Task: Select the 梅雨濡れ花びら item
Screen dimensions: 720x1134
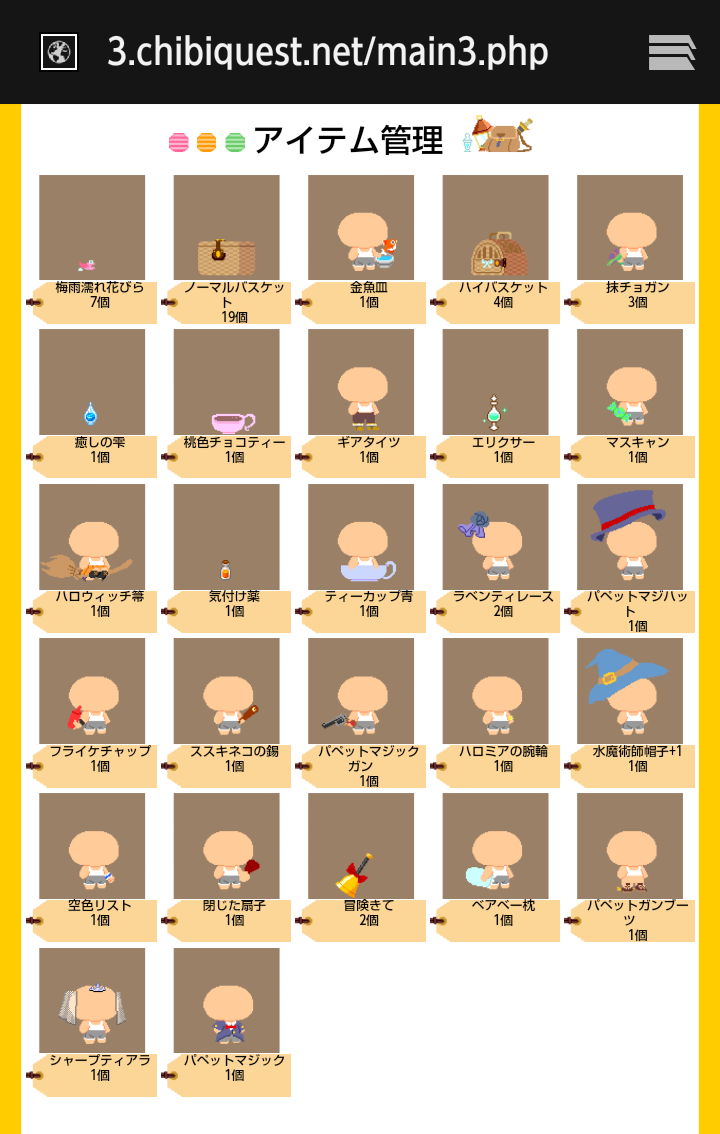Action: 92,228
